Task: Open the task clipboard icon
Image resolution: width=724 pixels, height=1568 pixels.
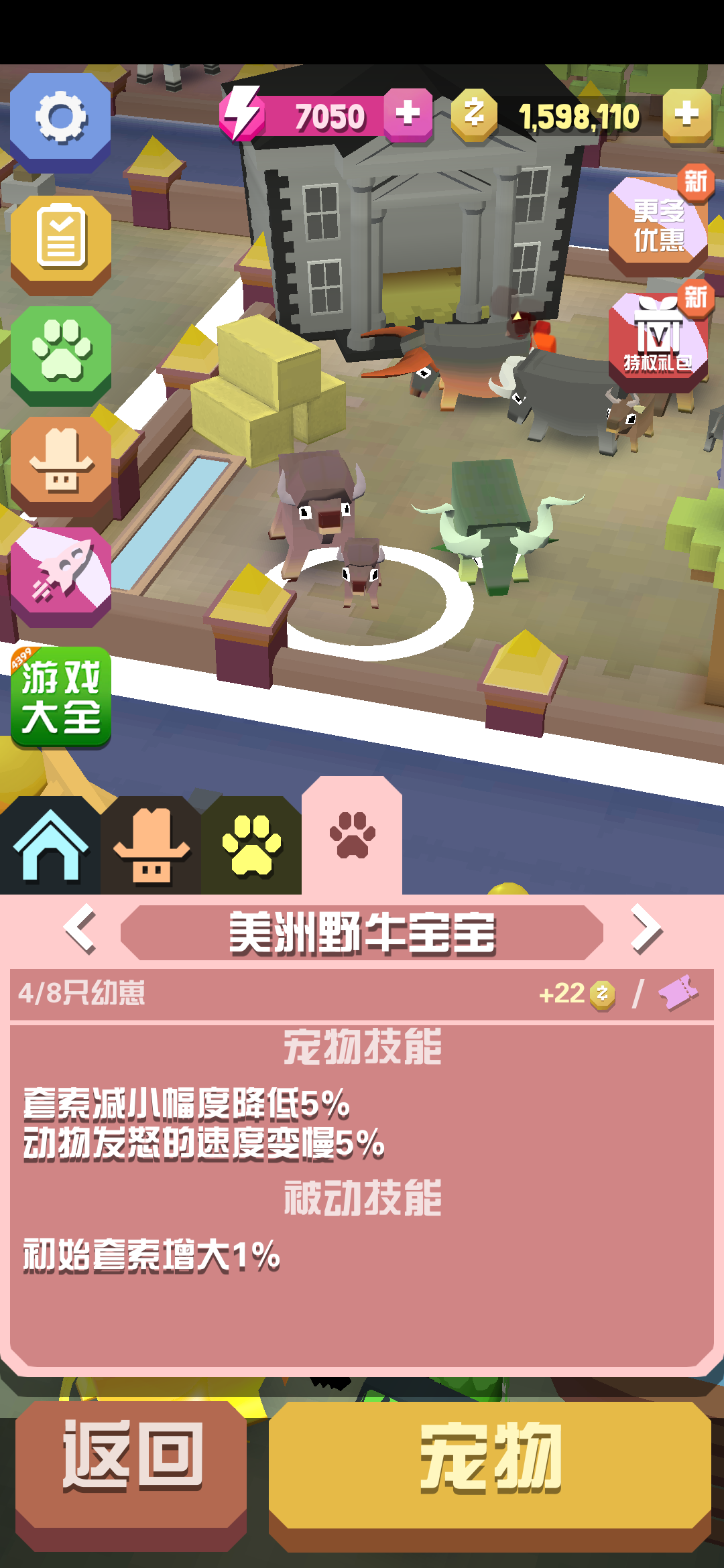Action: (x=60, y=240)
